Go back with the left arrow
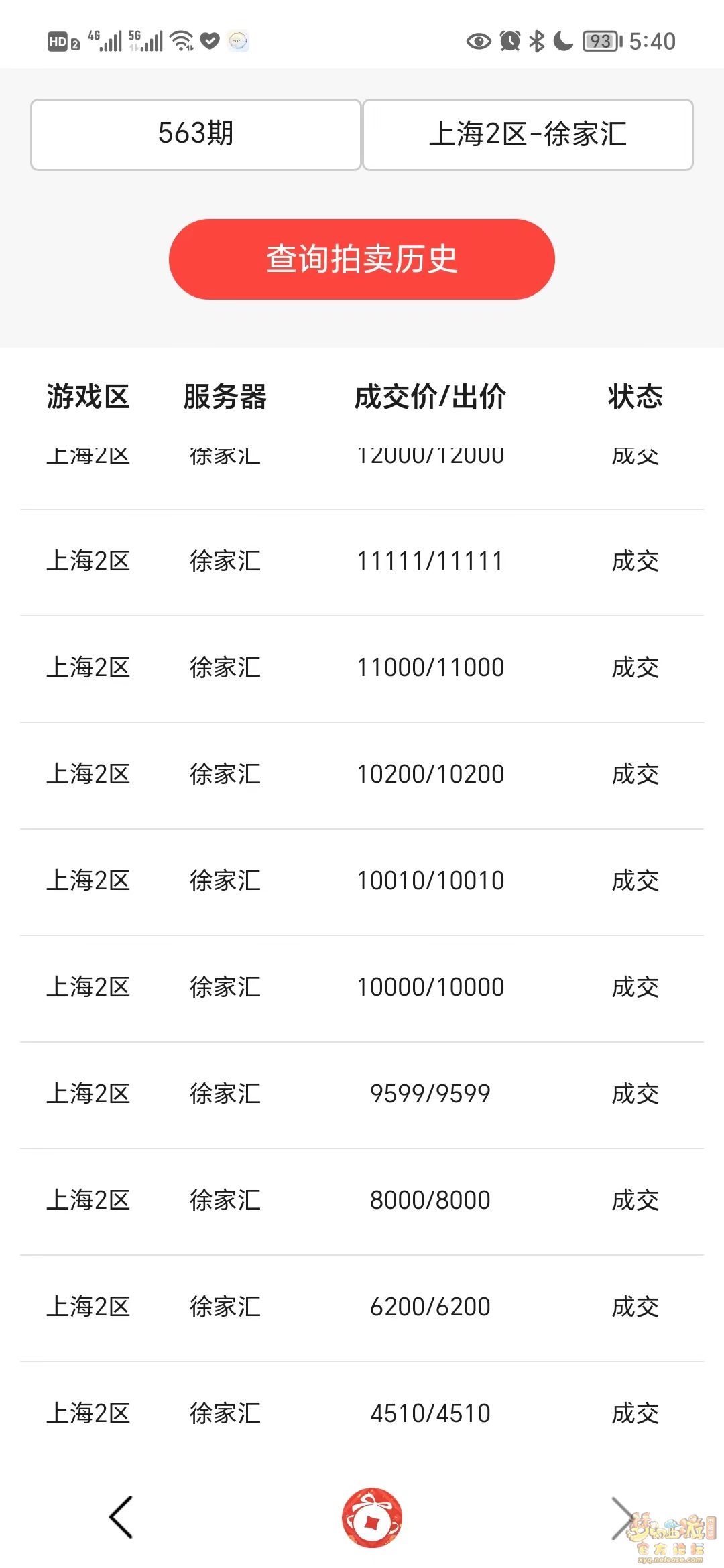The width and height of the screenshot is (724, 1568). click(x=121, y=1517)
